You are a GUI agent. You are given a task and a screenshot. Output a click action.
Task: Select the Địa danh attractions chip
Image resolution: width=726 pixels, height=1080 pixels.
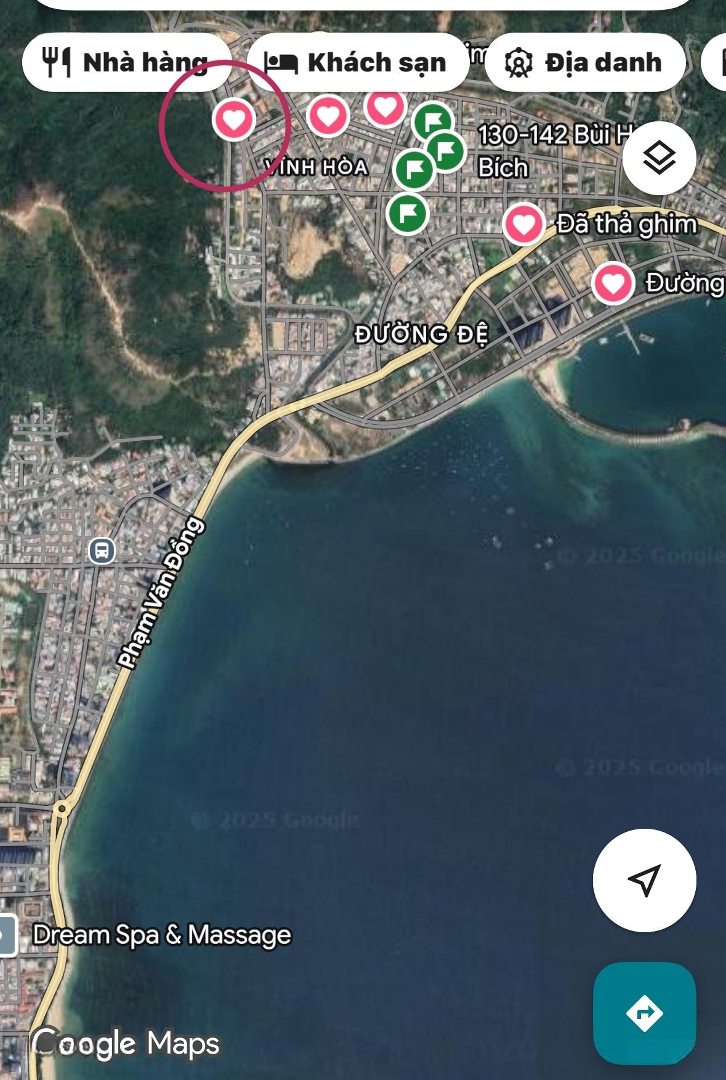[x=585, y=63]
